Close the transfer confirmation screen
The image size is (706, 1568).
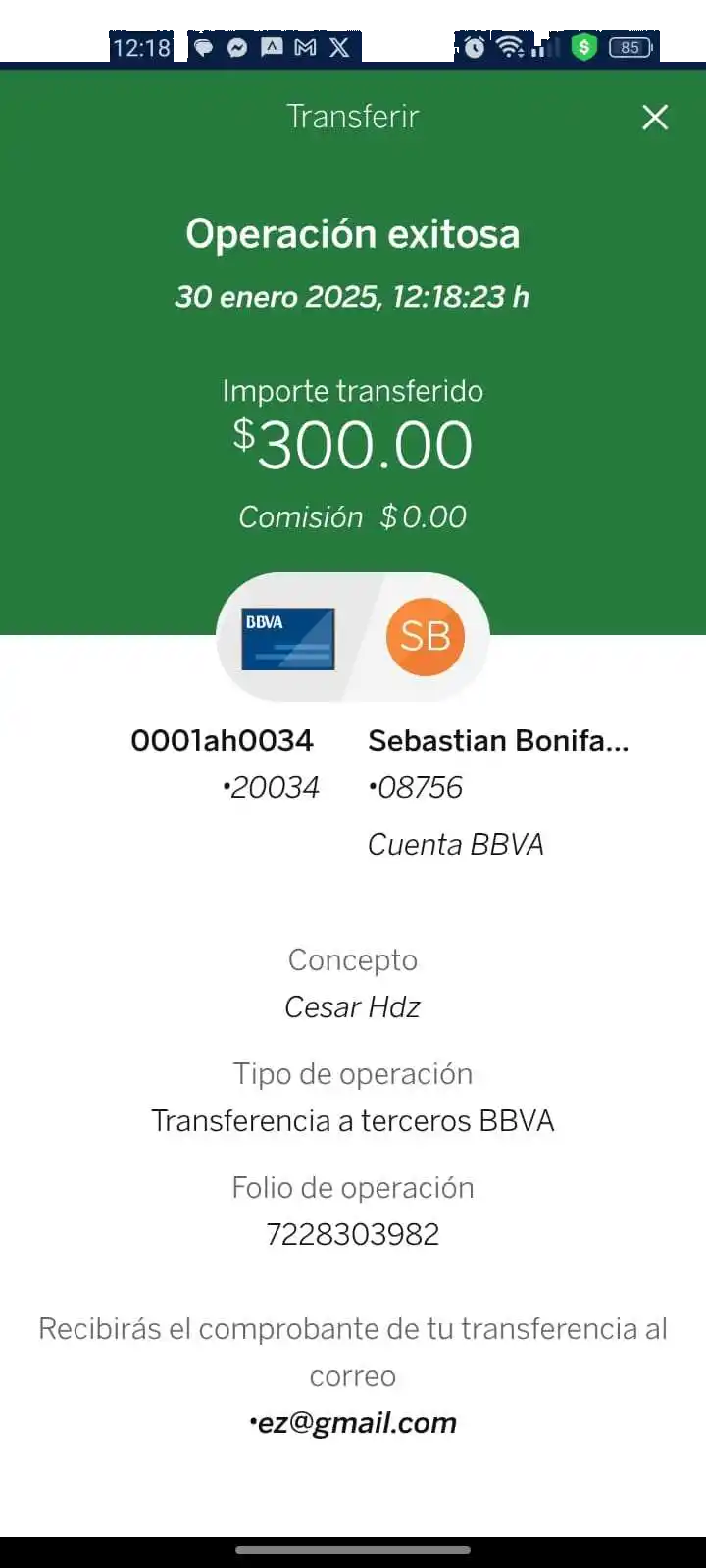pos(655,118)
